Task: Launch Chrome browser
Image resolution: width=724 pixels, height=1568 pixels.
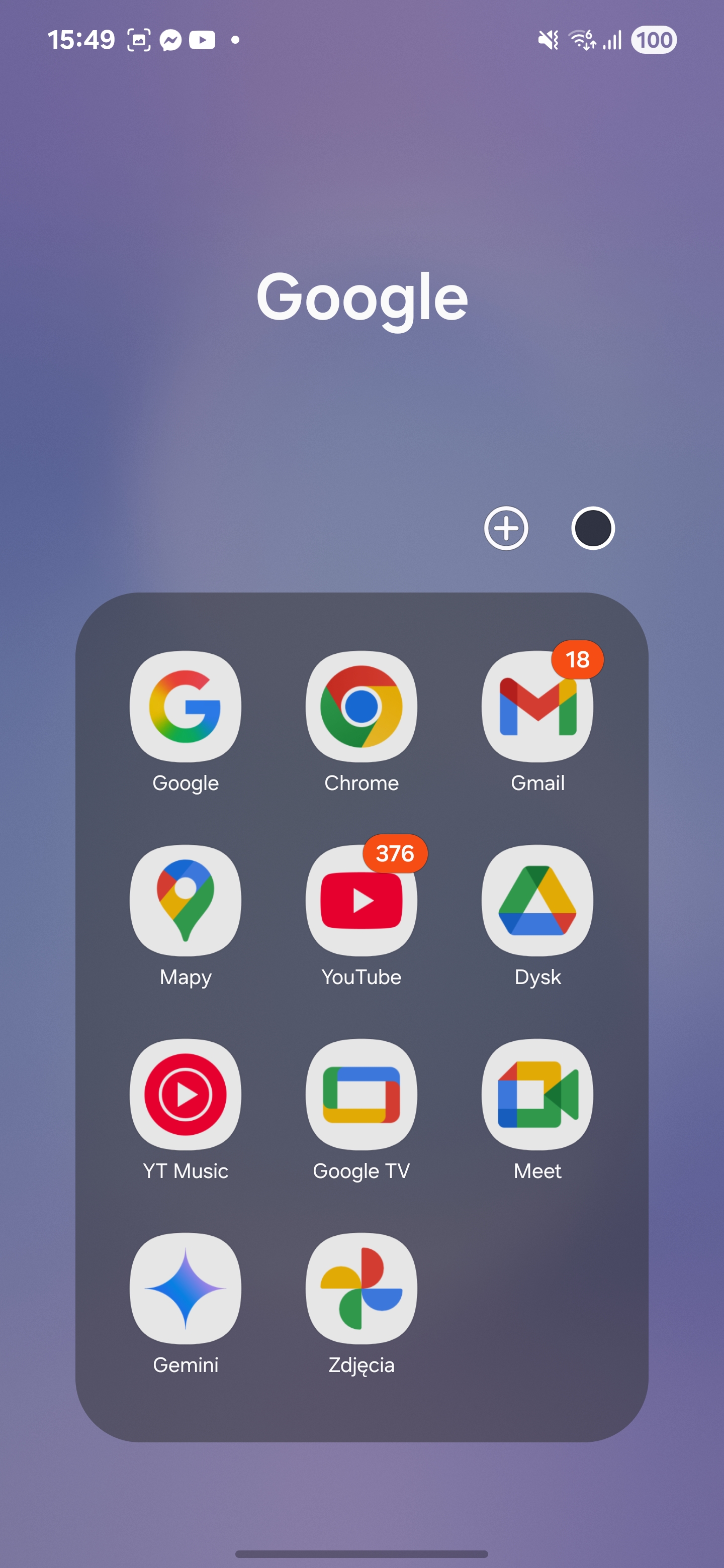Action: pyautogui.click(x=361, y=706)
